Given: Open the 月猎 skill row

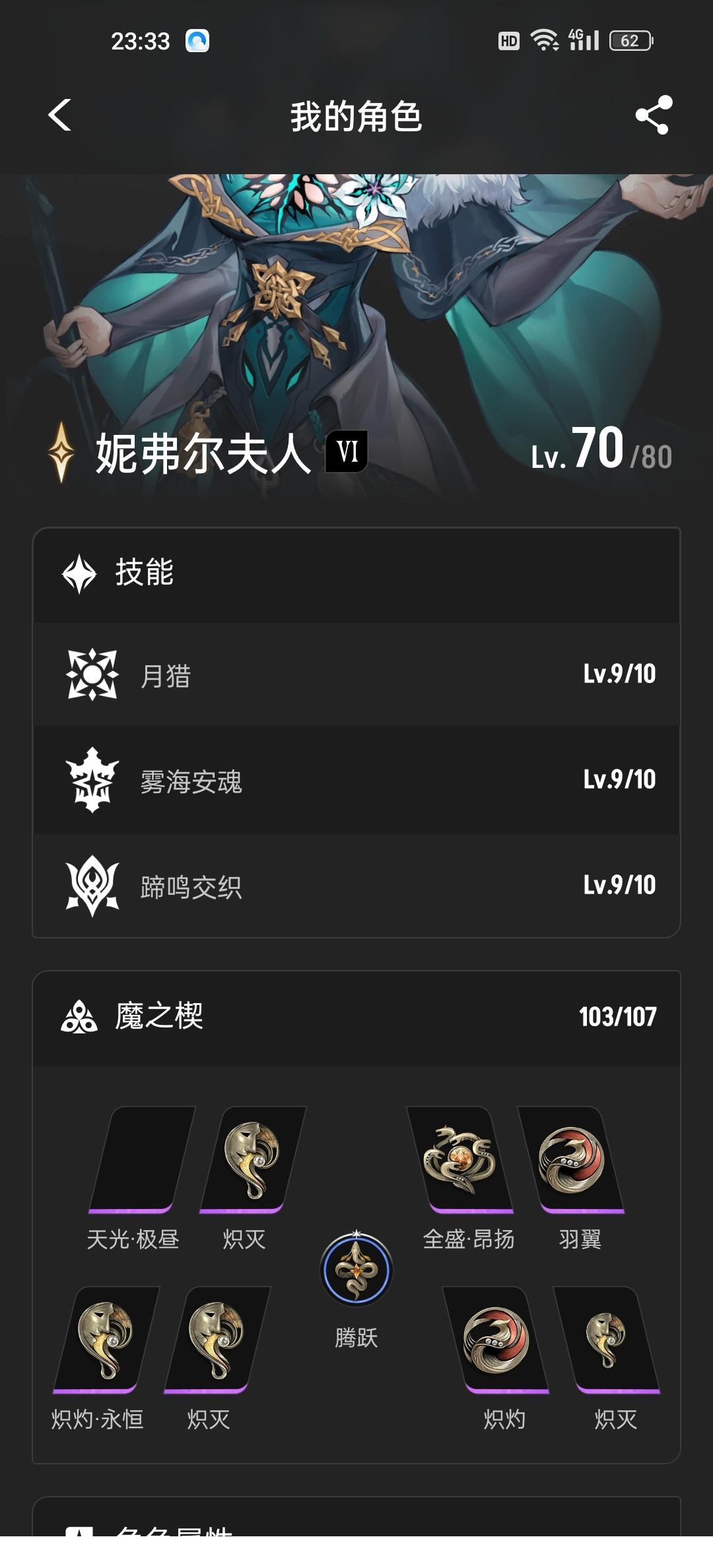Looking at the screenshot, I should [356, 674].
